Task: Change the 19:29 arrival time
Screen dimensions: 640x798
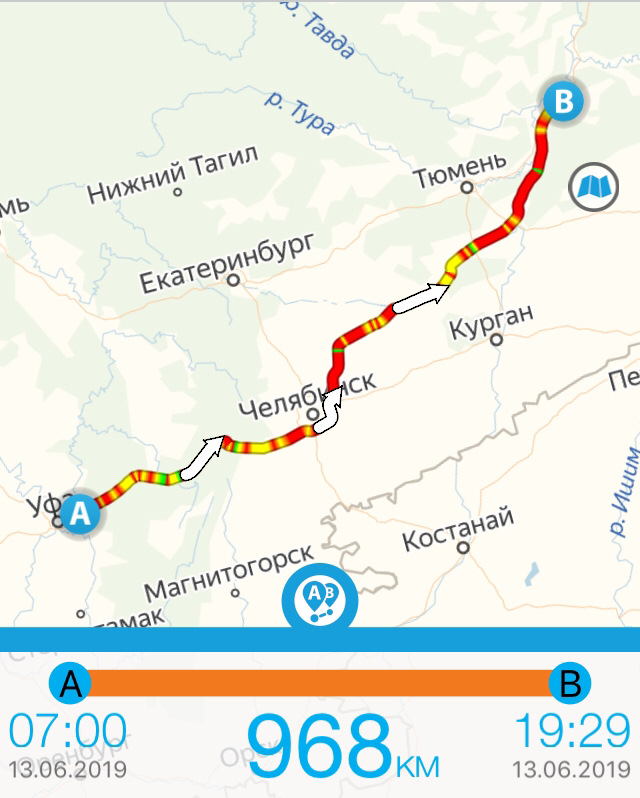Action: [570, 732]
